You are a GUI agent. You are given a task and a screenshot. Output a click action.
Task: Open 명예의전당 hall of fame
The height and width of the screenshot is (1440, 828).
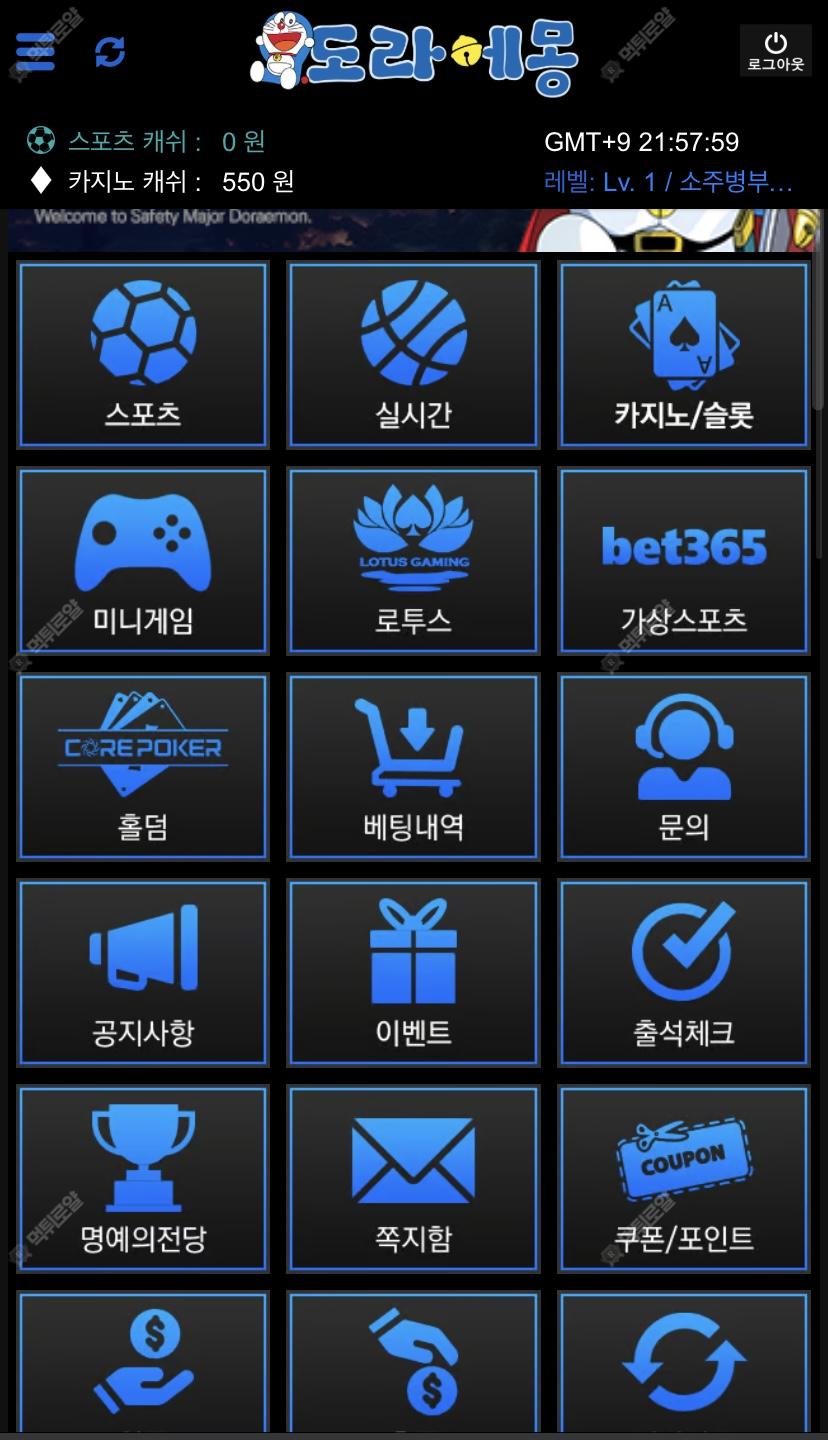143,1179
